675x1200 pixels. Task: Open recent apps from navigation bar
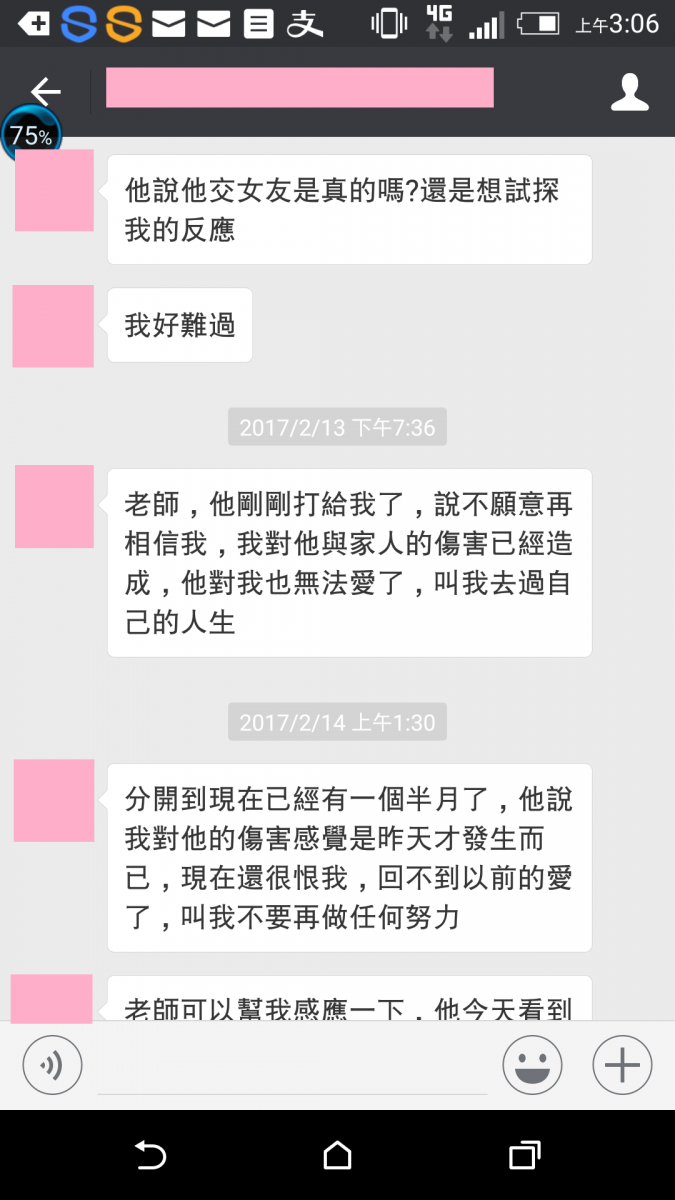(524, 1156)
